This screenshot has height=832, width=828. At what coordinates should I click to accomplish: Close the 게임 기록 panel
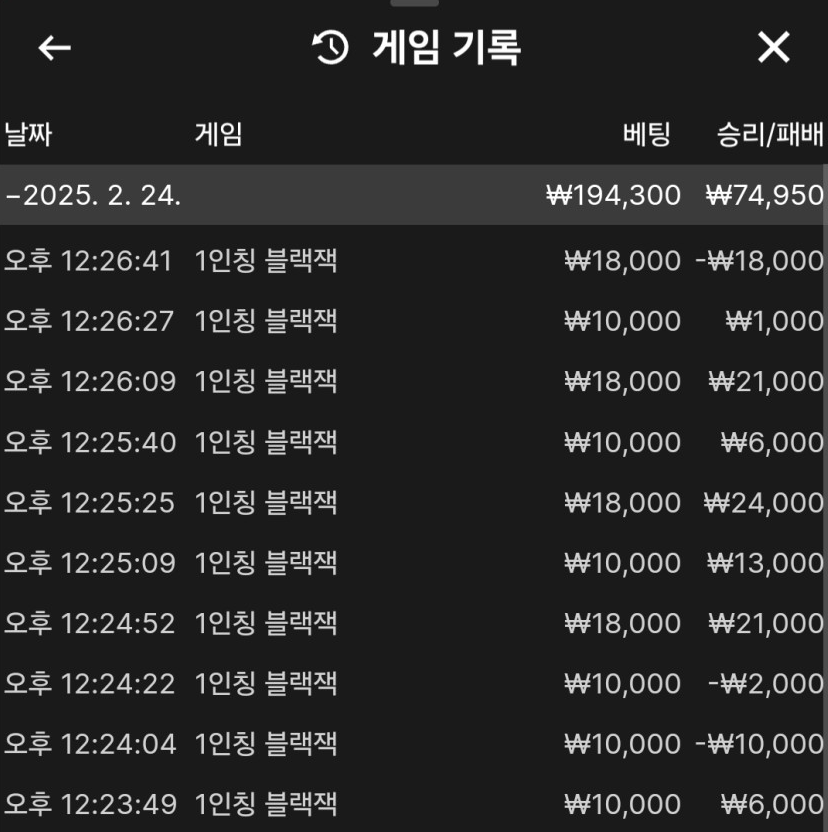tap(773, 48)
